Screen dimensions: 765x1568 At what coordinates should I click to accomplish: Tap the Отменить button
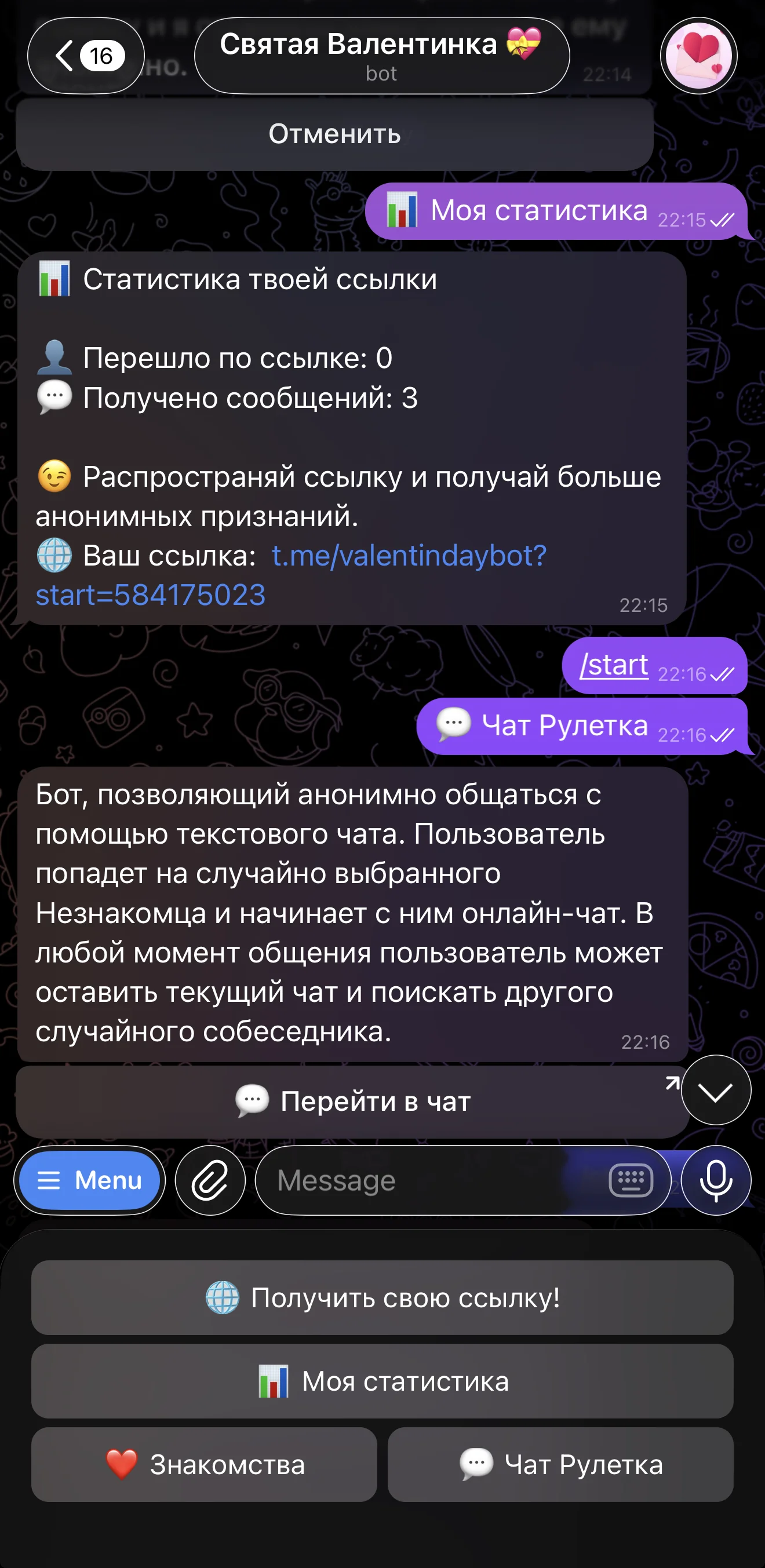(x=335, y=134)
